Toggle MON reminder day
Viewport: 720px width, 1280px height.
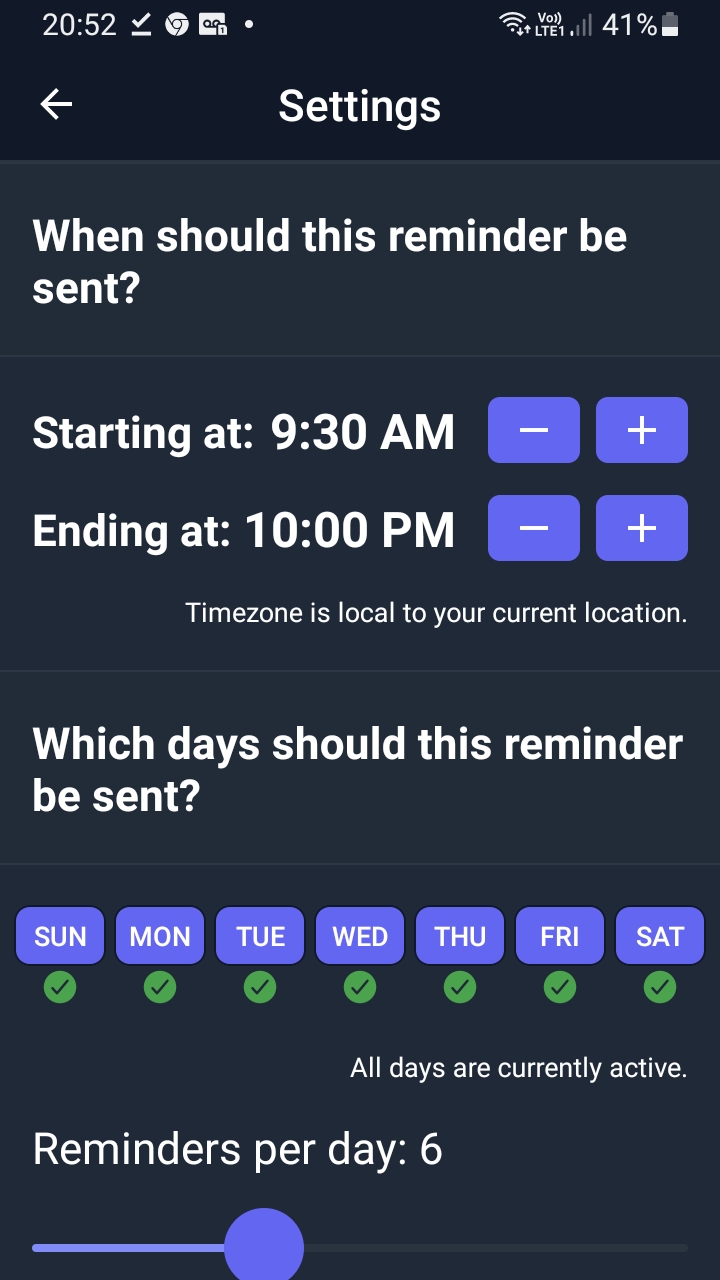click(160, 936)
